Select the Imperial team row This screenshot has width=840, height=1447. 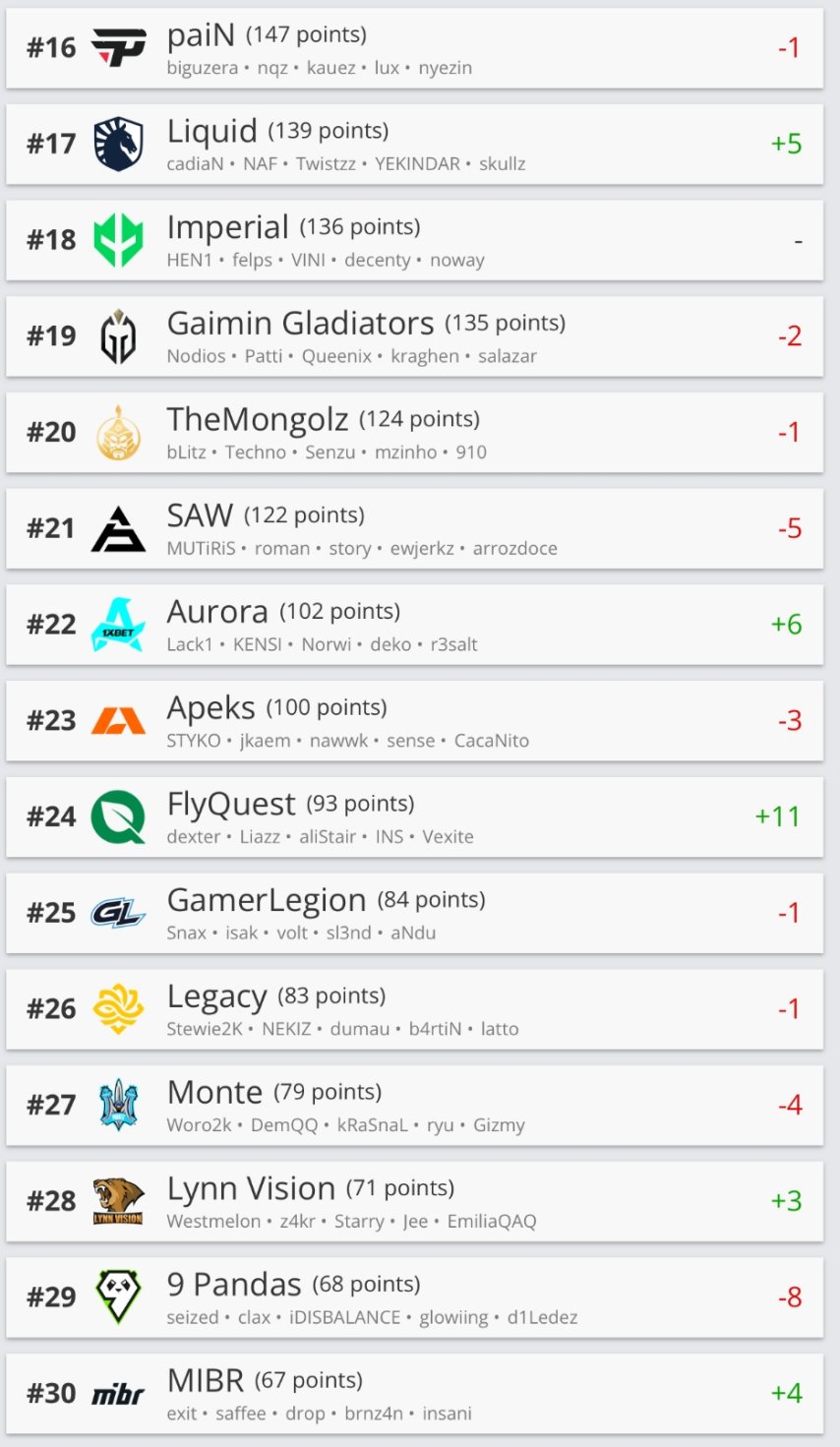tap(413, 240)
